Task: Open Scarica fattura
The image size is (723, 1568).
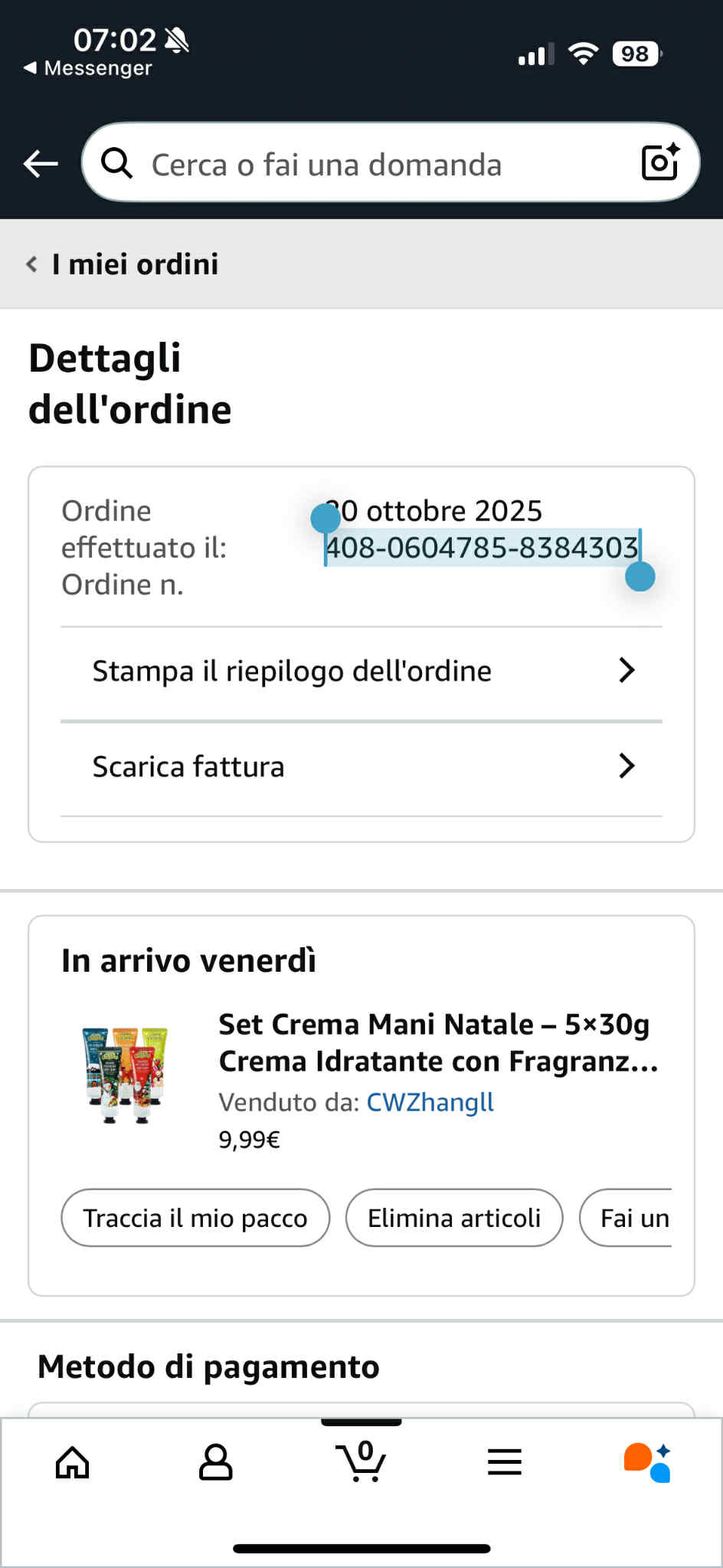Action: tap(361, 767)
